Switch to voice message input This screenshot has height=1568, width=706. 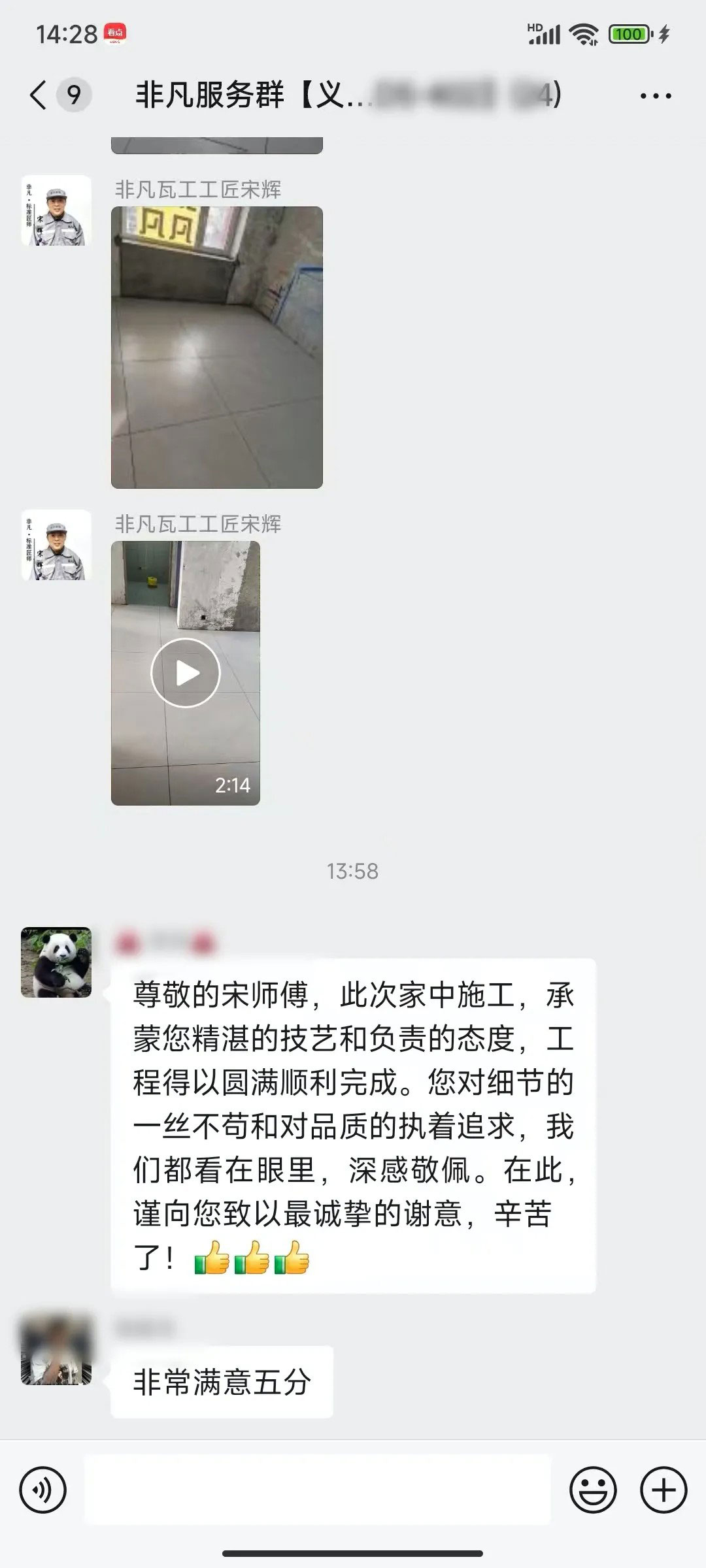point(43,1490)
